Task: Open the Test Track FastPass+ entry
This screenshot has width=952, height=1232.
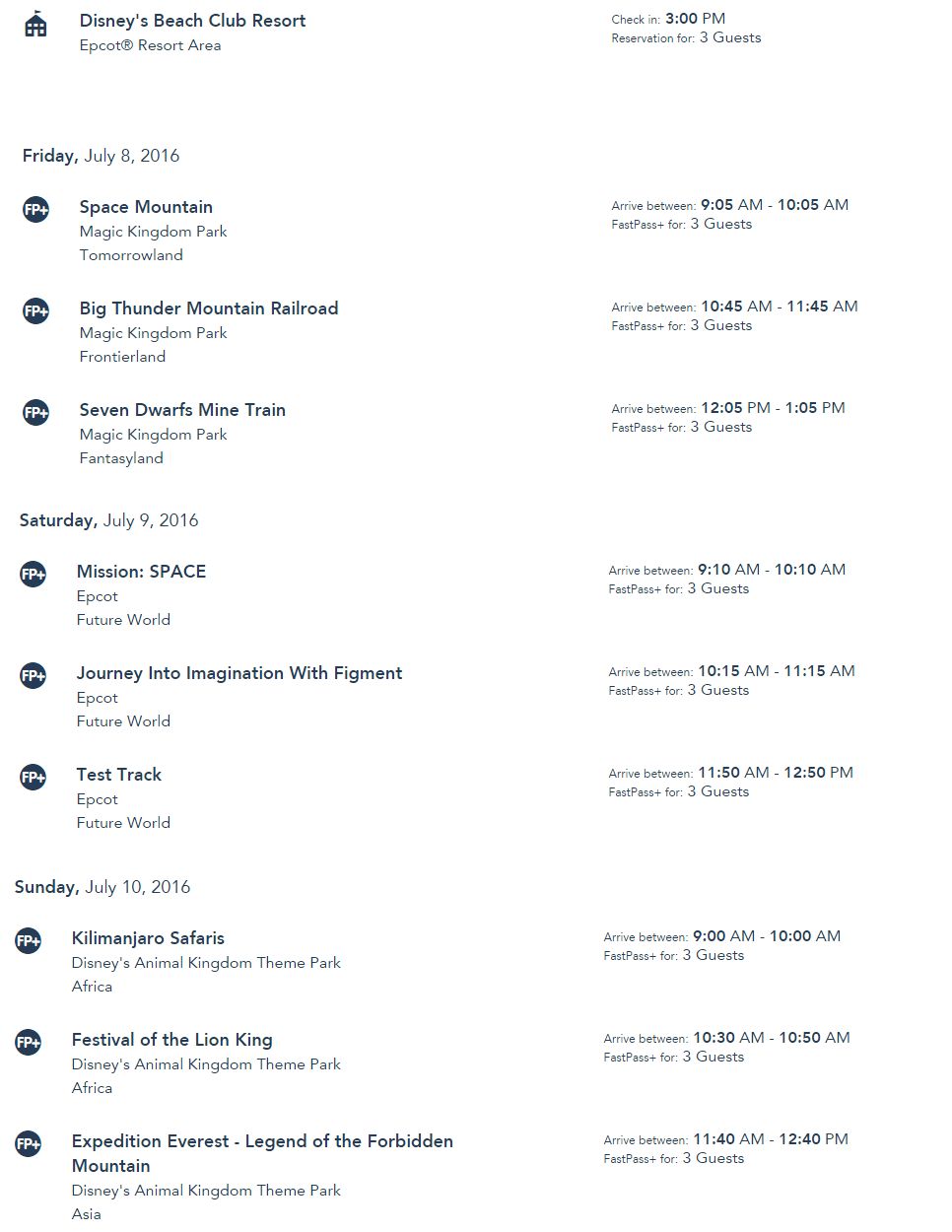Action: [118, 775]
